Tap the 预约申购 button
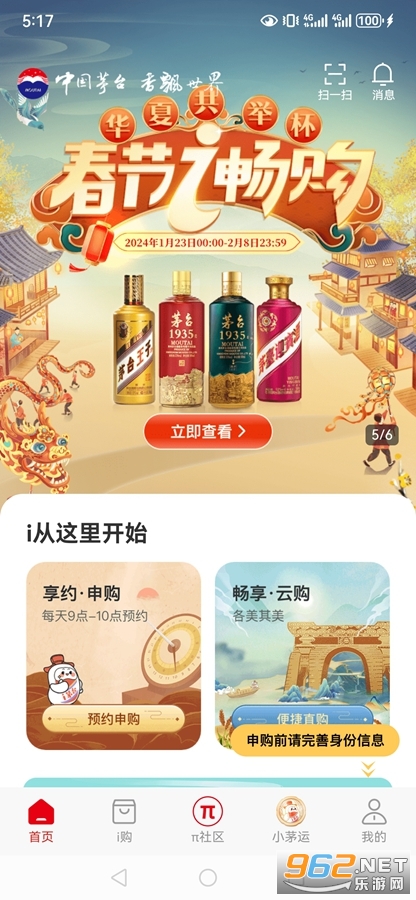Screen dimensions: 416x900 pyautogui.click(x=114, y=719)
